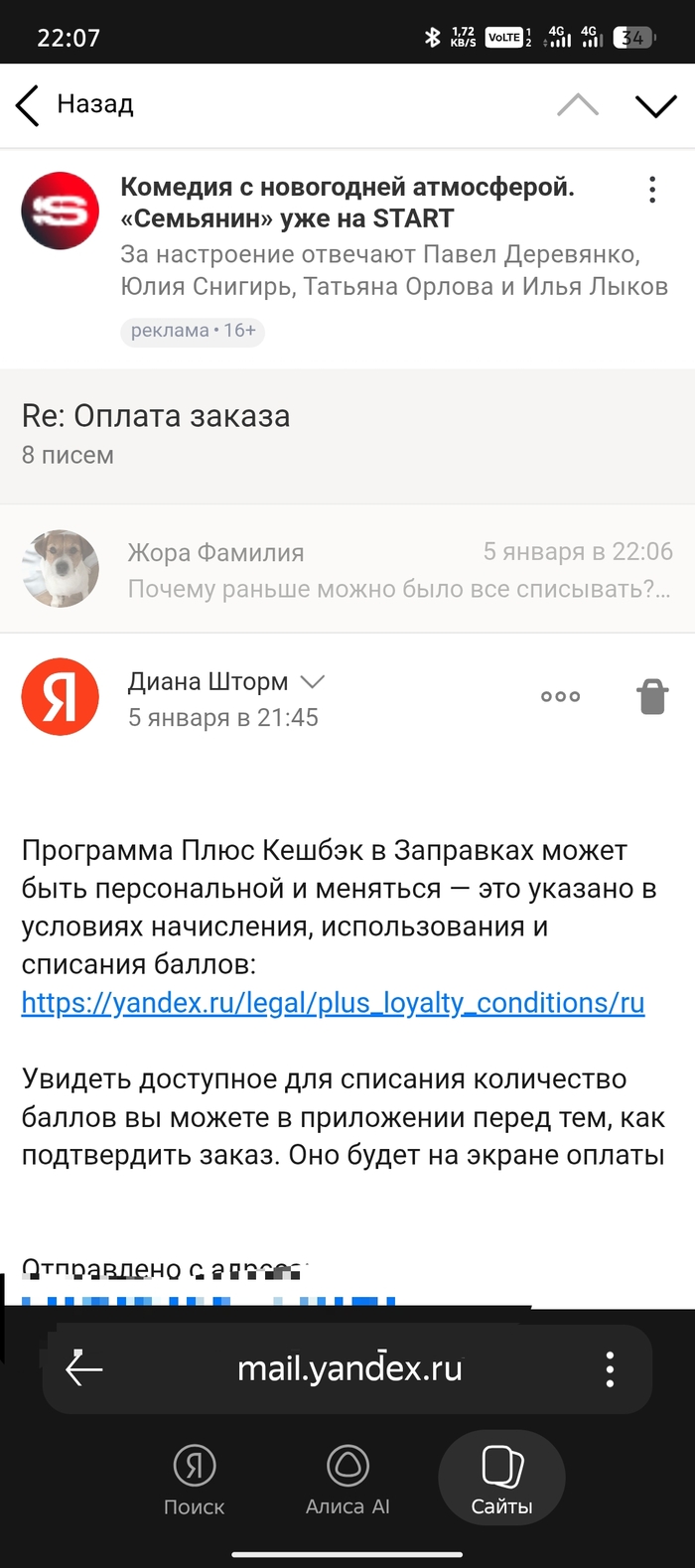Go back via the Назад button
The width and height of the screenshot is (695, 1568).
pos(74,105)
